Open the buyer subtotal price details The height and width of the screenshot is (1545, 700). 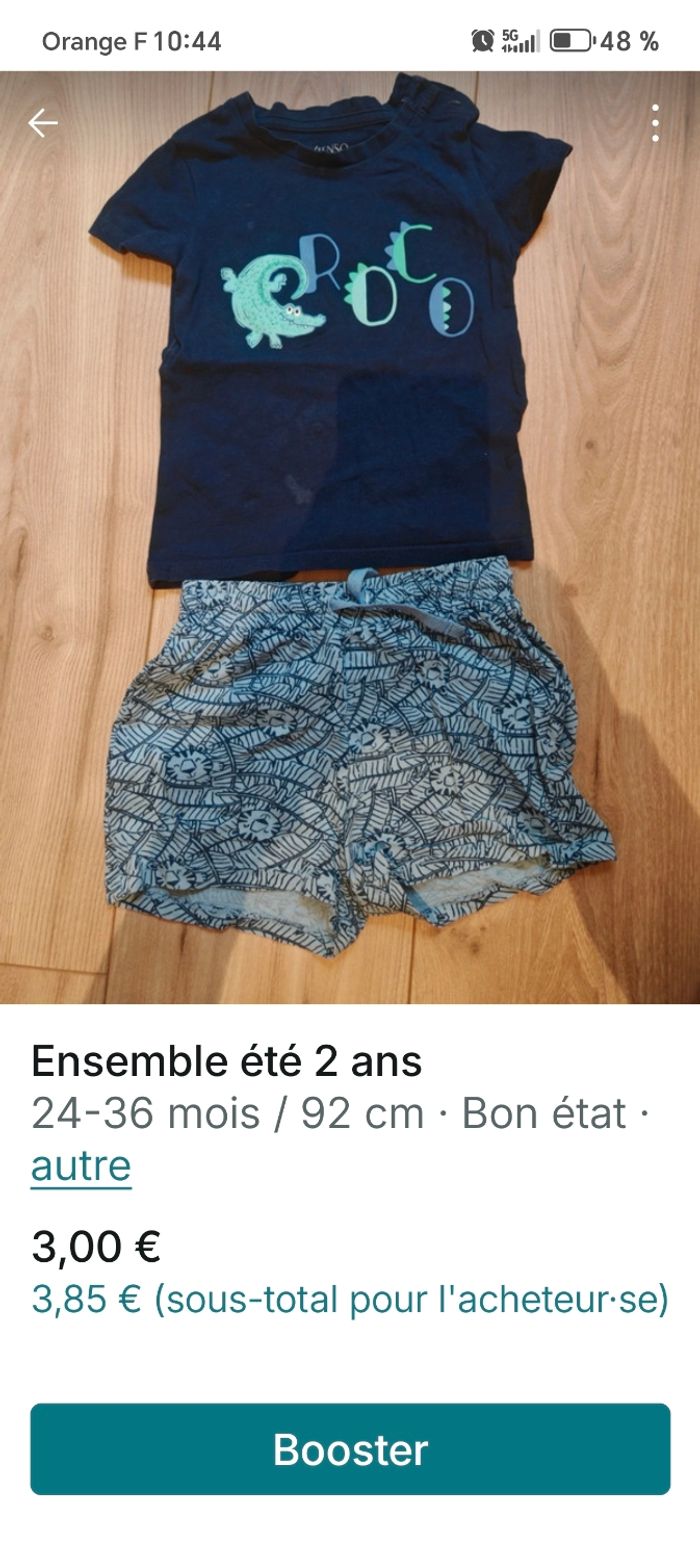click(x=350, y=1299)
